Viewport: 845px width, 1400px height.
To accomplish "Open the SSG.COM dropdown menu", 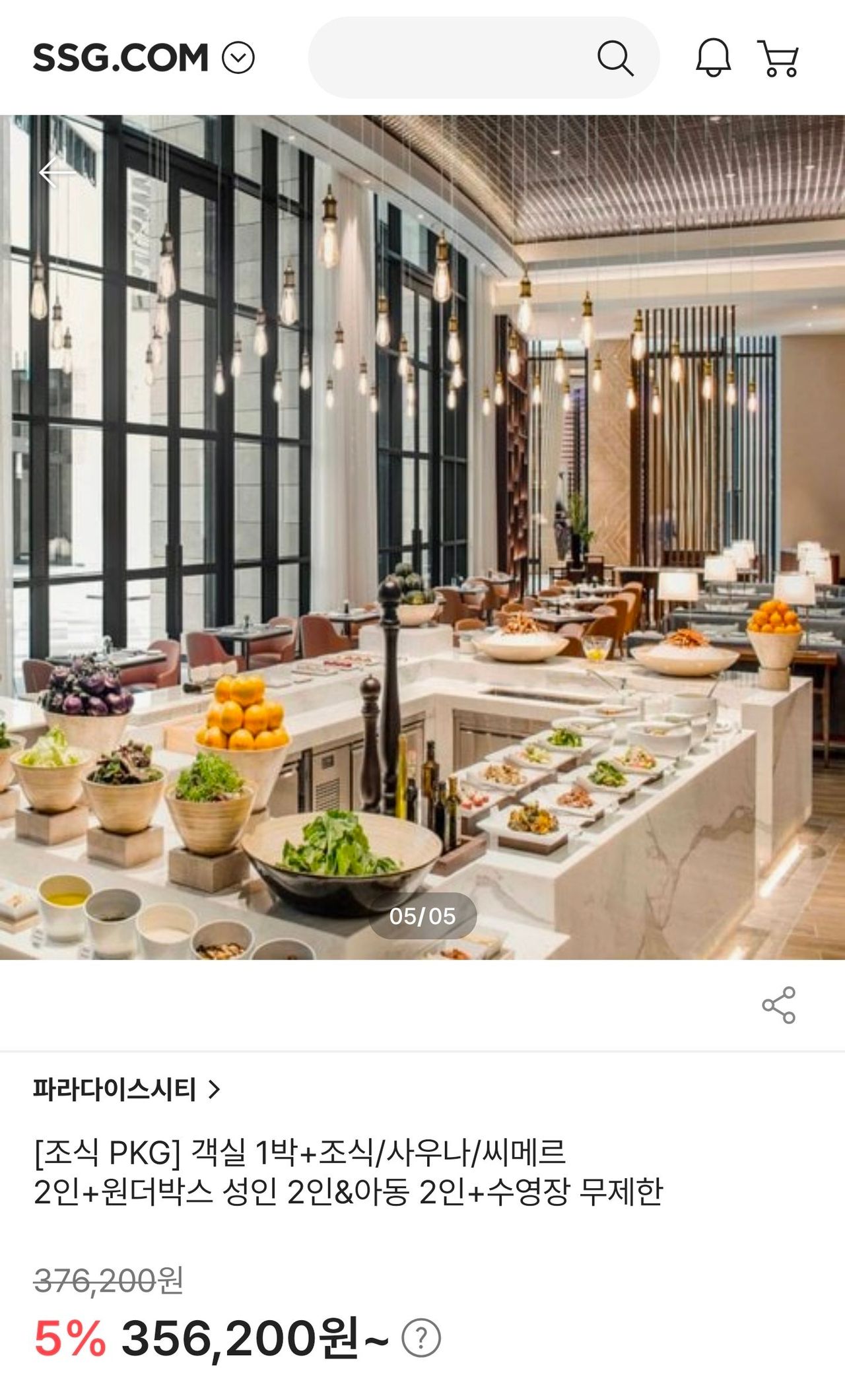I will coord(238,58).
